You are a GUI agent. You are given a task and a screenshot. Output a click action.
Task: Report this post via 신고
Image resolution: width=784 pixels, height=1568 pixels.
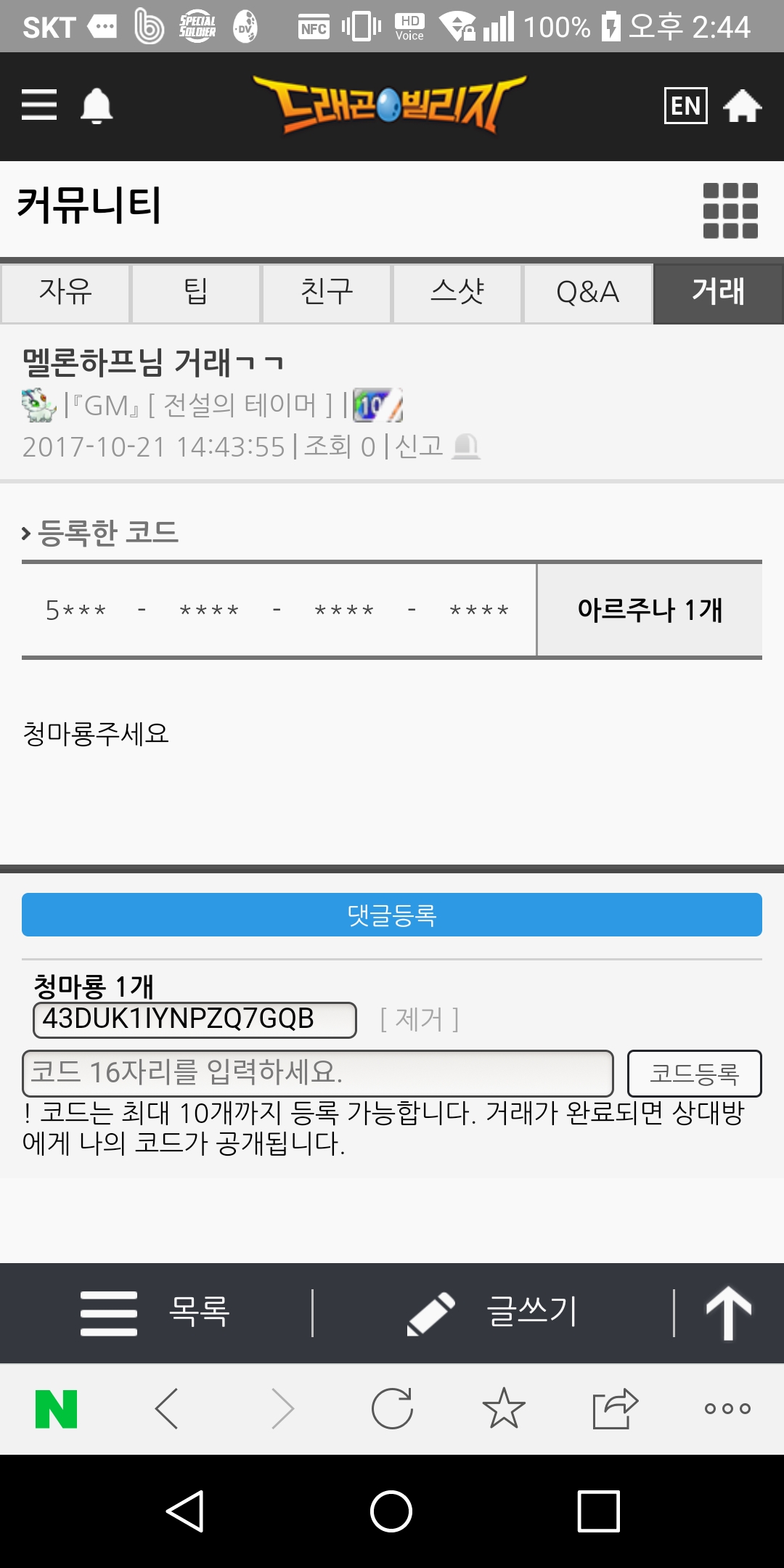tap(436, 446)
